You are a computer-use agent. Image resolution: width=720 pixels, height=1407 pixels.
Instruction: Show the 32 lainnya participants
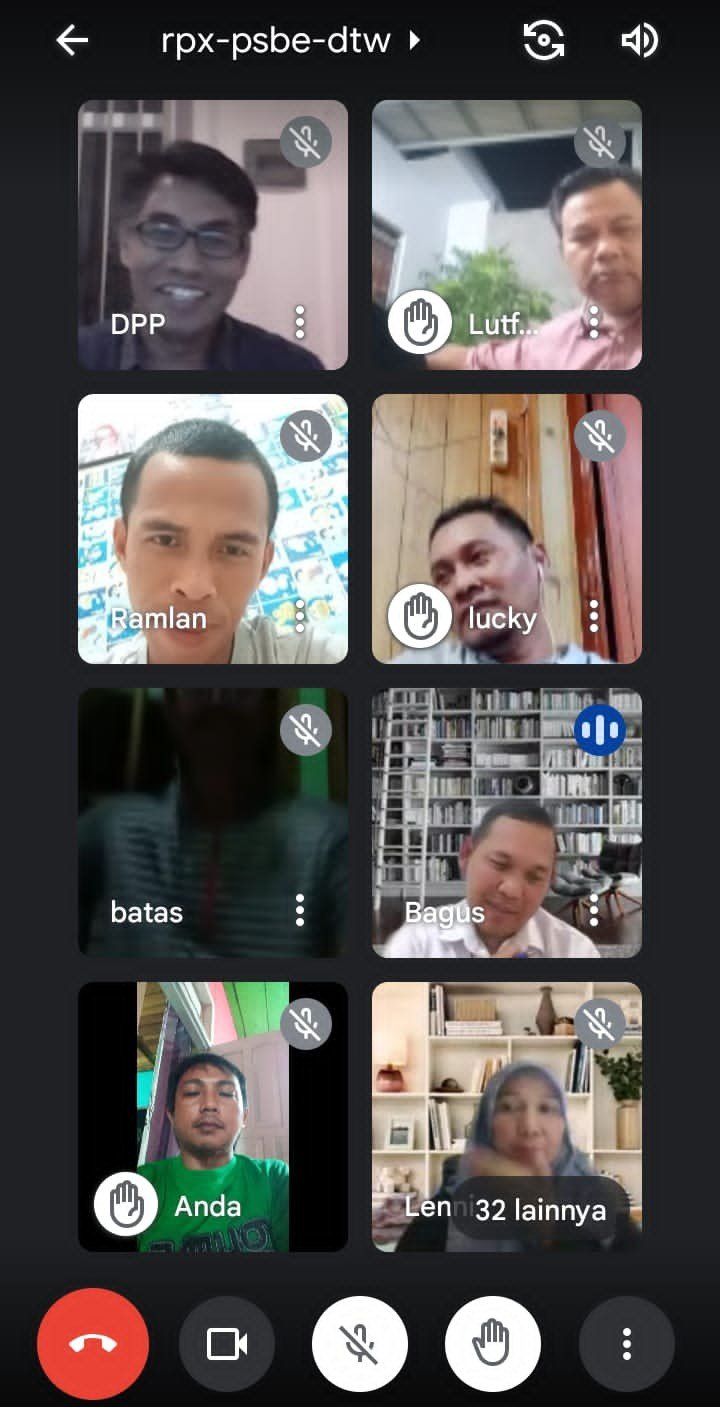point(541,1210)
